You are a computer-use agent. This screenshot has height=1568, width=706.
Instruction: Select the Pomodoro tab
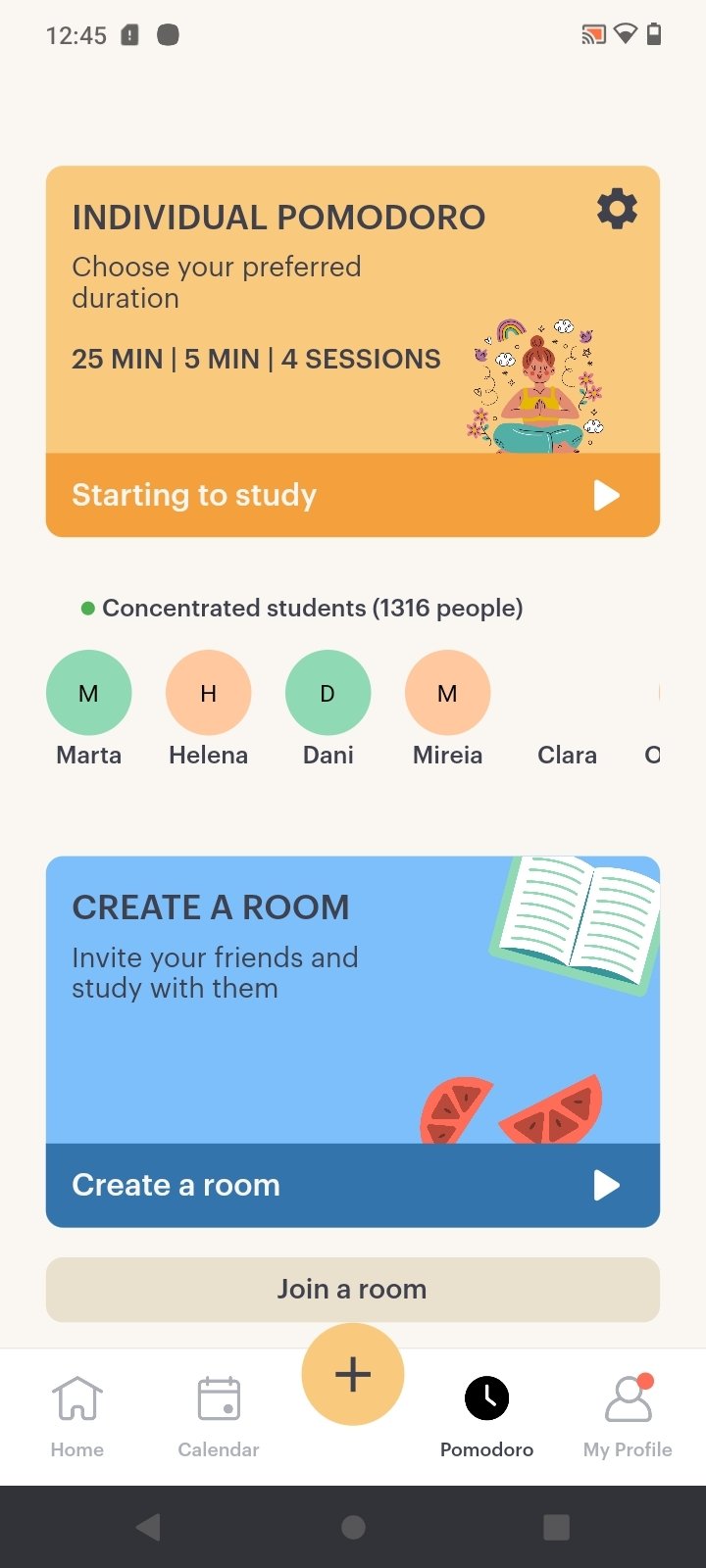click(x=486, y=1415)
